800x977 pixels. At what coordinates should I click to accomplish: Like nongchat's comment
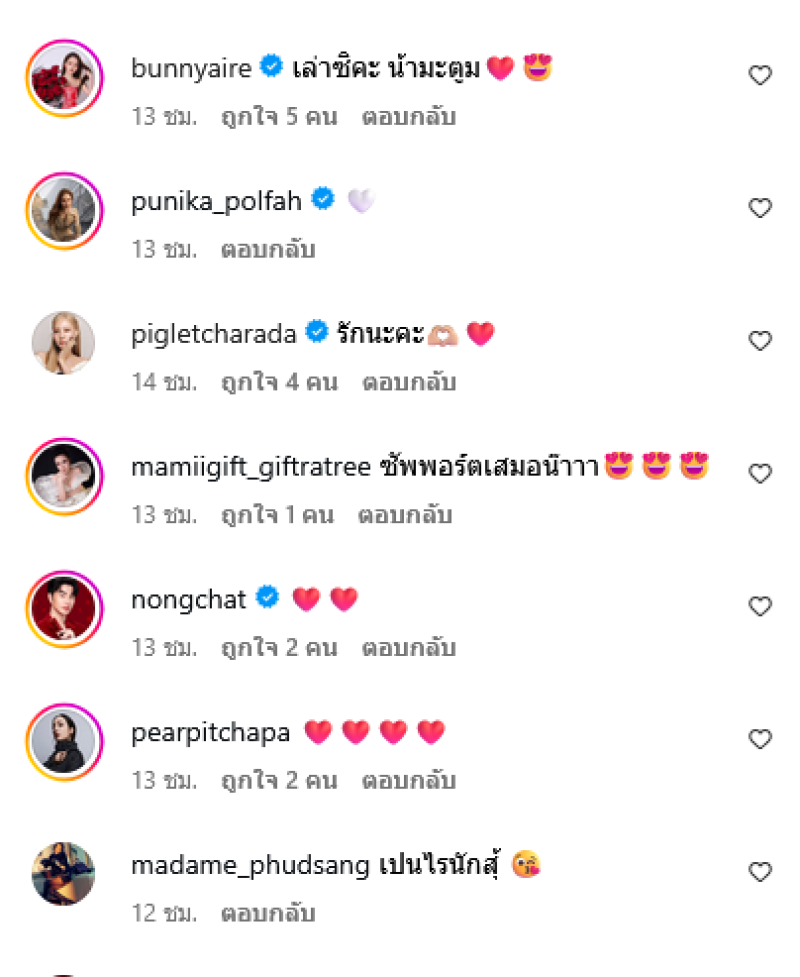(x=760, y=606)
